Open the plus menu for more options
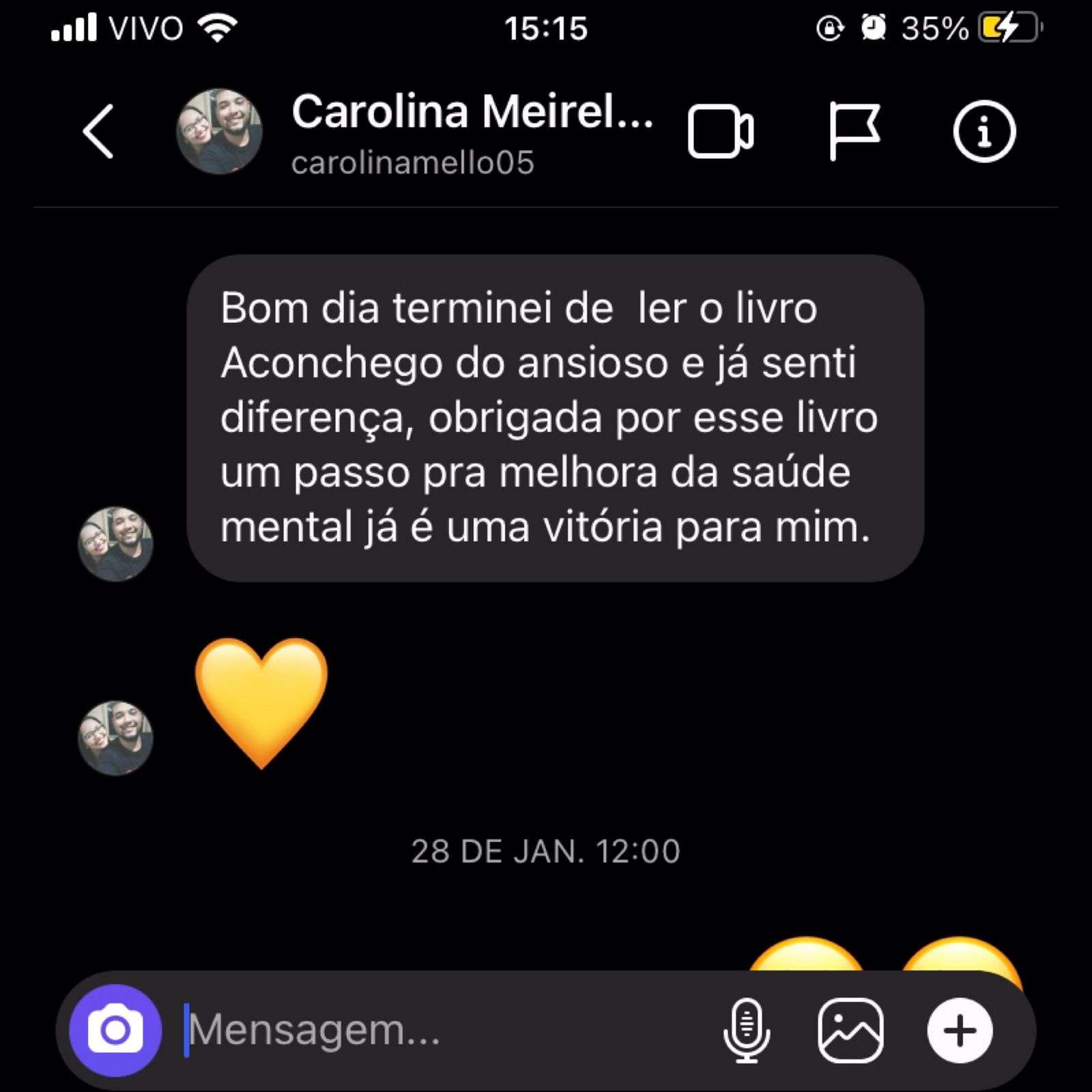Image resolution: width=1092 pixels, height=1092 pixels. [960, 1030]
